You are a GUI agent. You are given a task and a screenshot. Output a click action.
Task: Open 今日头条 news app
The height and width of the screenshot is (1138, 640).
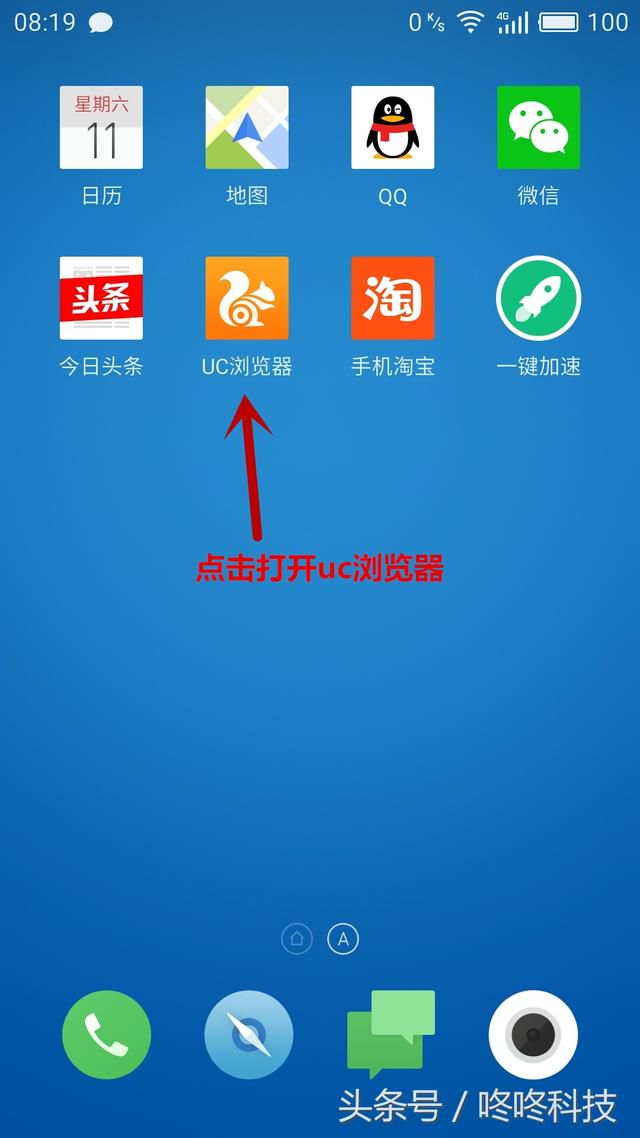point(101,298)
